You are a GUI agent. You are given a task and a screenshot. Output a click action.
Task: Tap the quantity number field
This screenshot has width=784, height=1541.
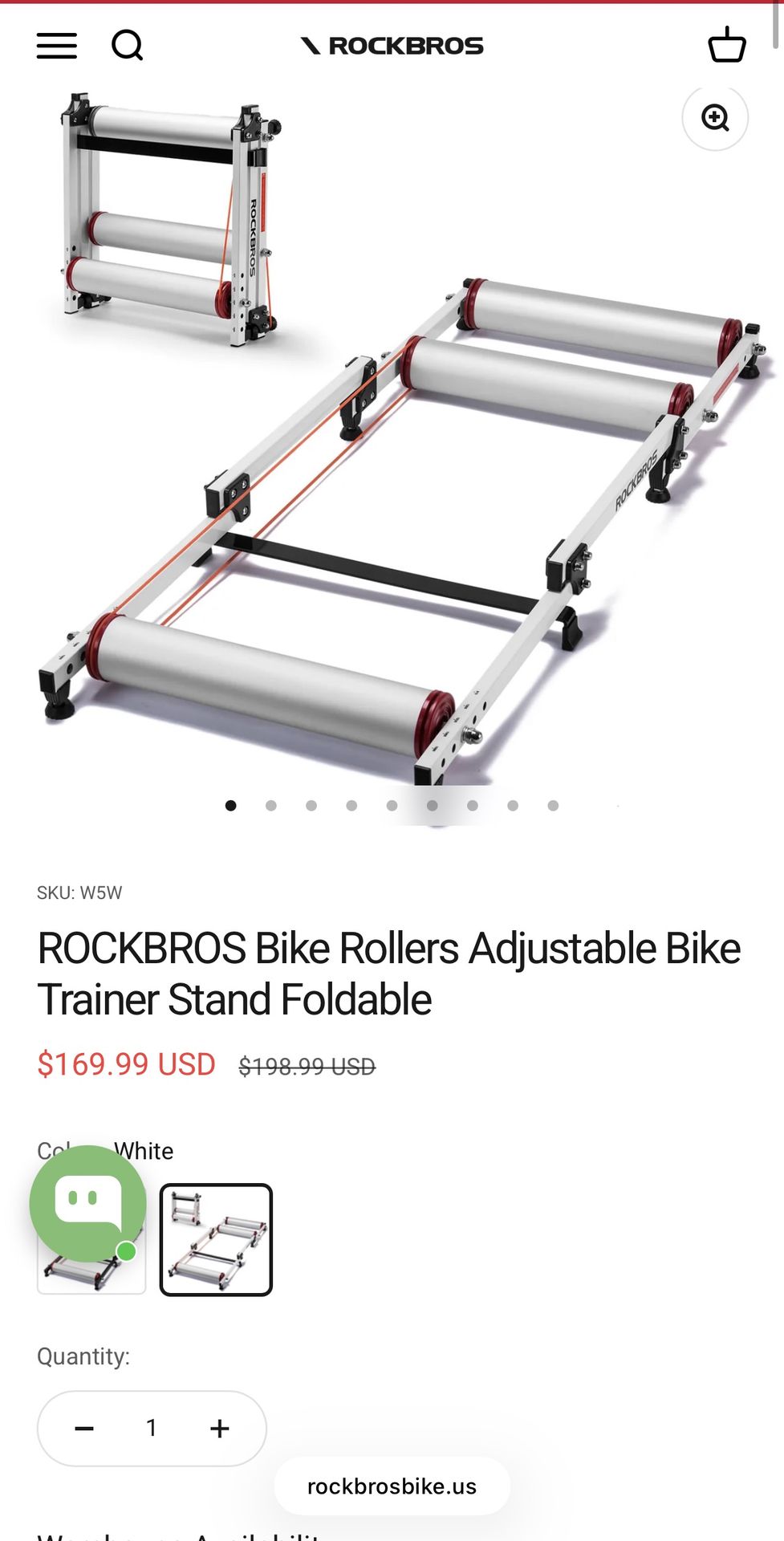(152, 1429)
